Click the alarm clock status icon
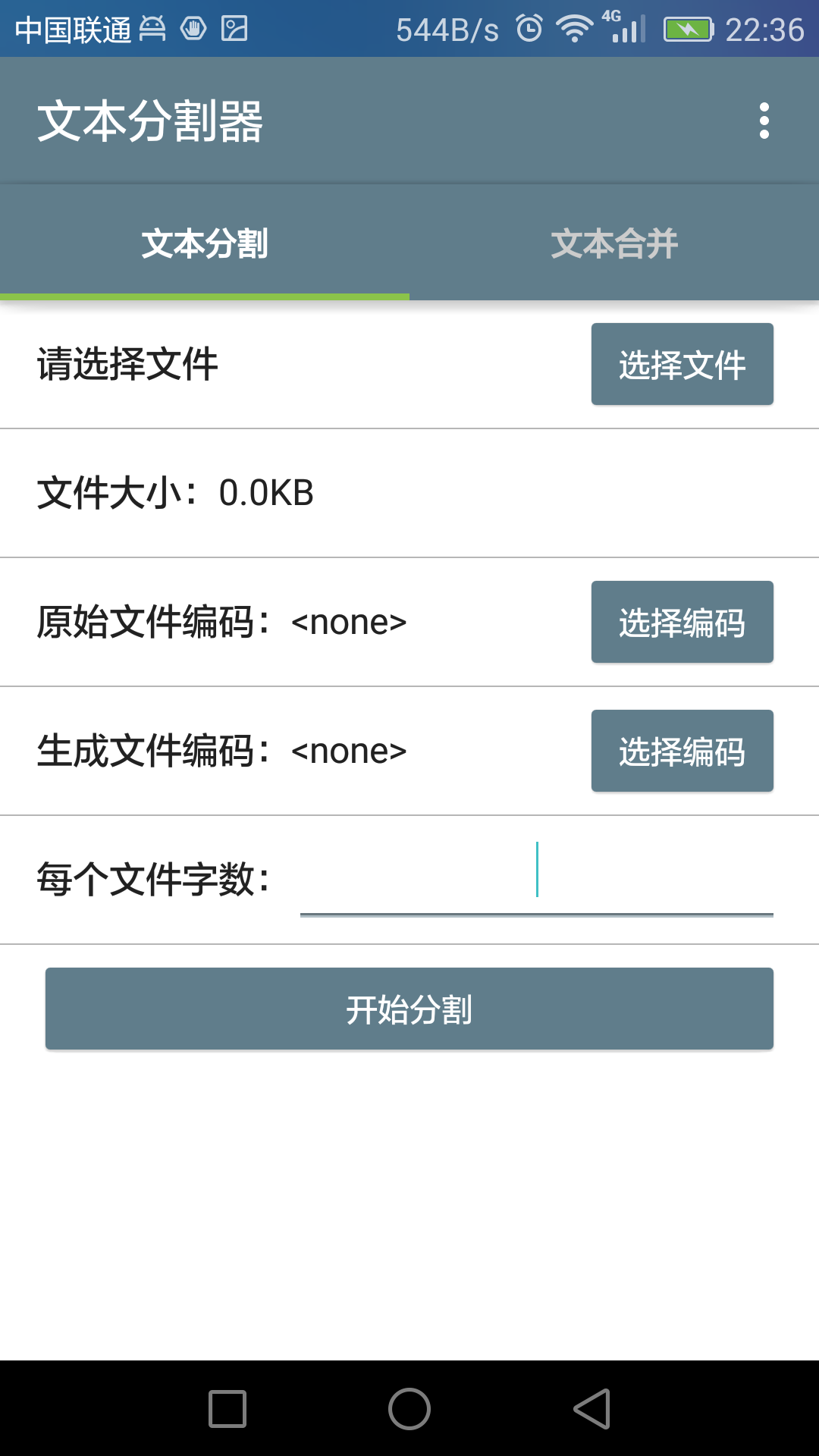Screen dimensions: 819x1456 (529, 29)
